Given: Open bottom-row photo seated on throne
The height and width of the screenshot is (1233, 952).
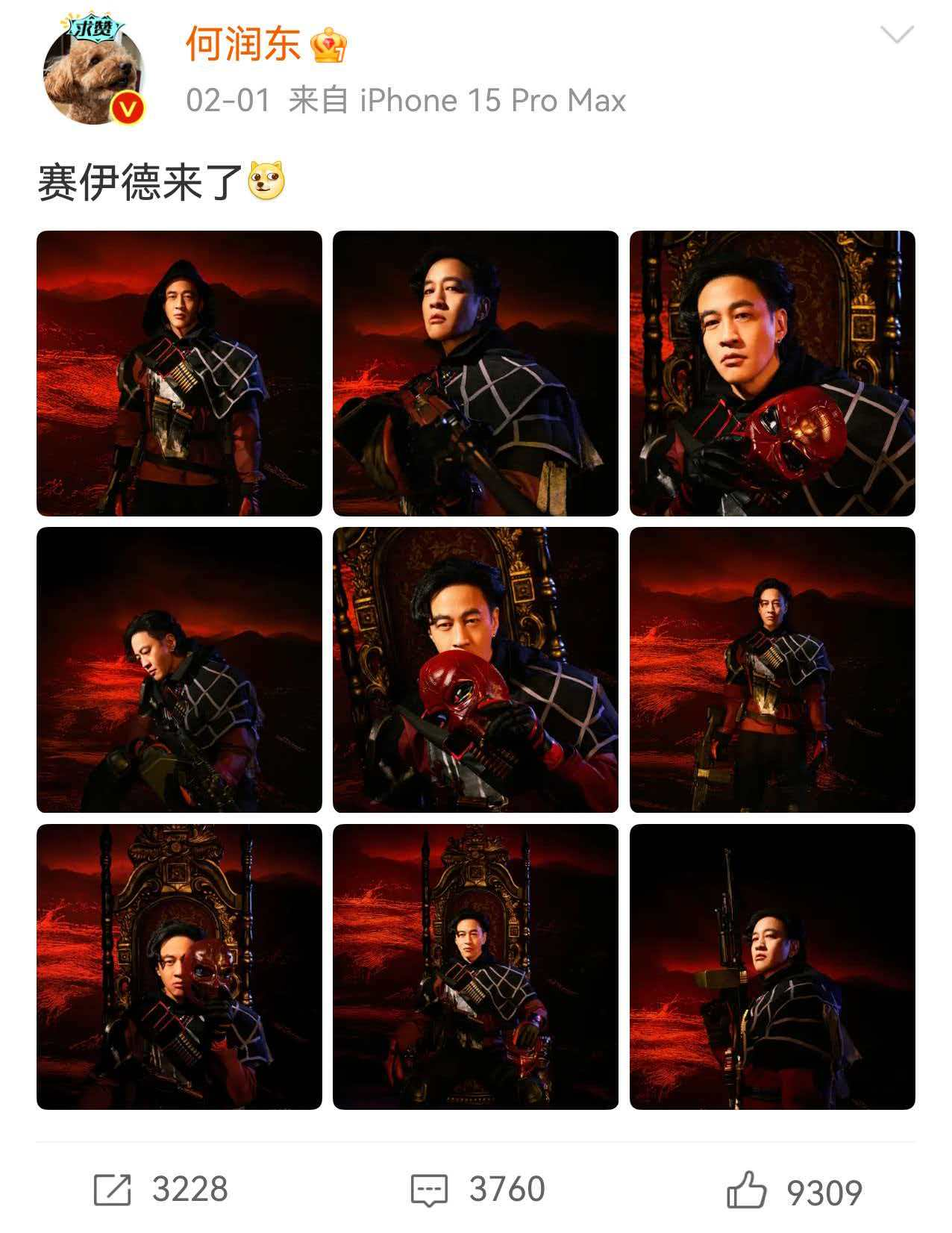Looking at the screenshot, I should coord(475,966).
